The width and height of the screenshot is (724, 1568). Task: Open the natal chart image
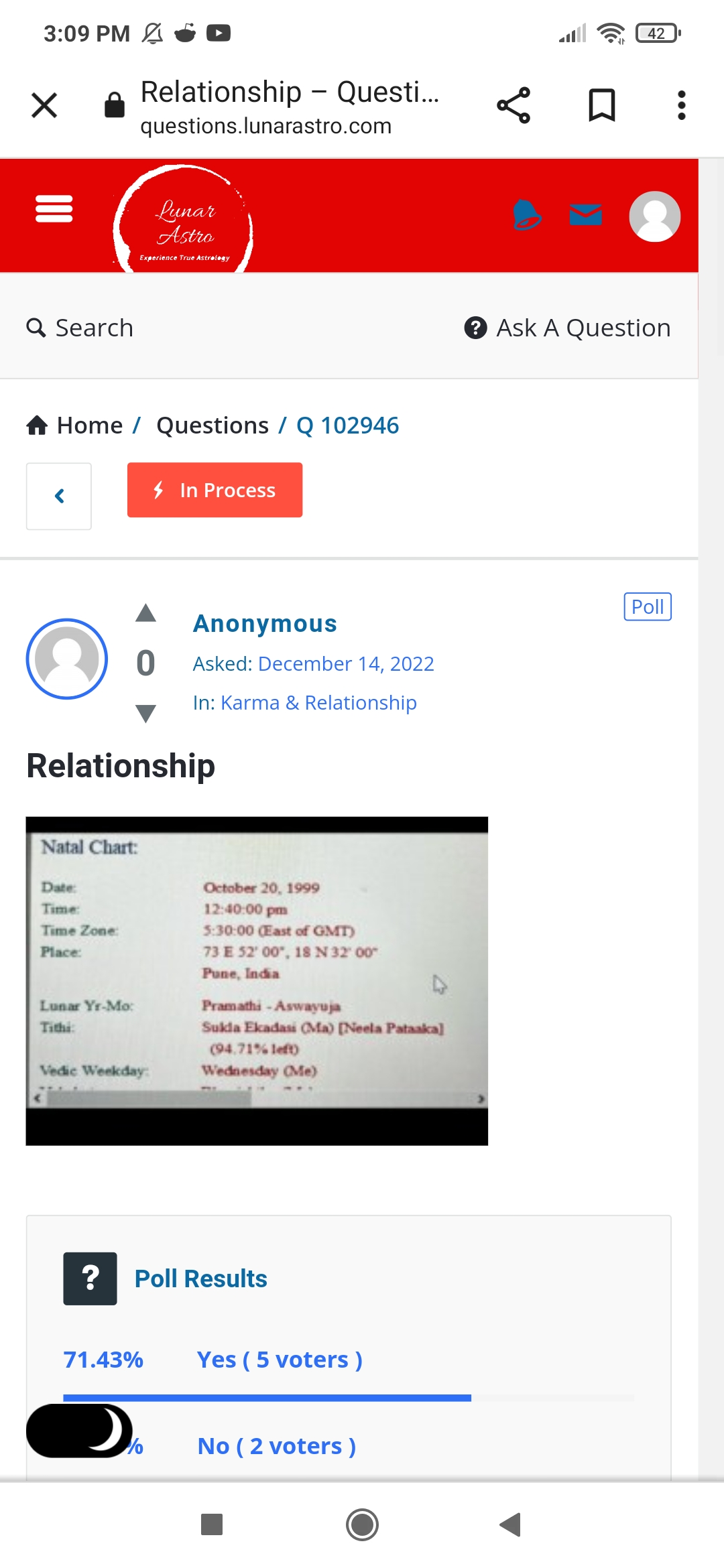click(x=257, y=981)
